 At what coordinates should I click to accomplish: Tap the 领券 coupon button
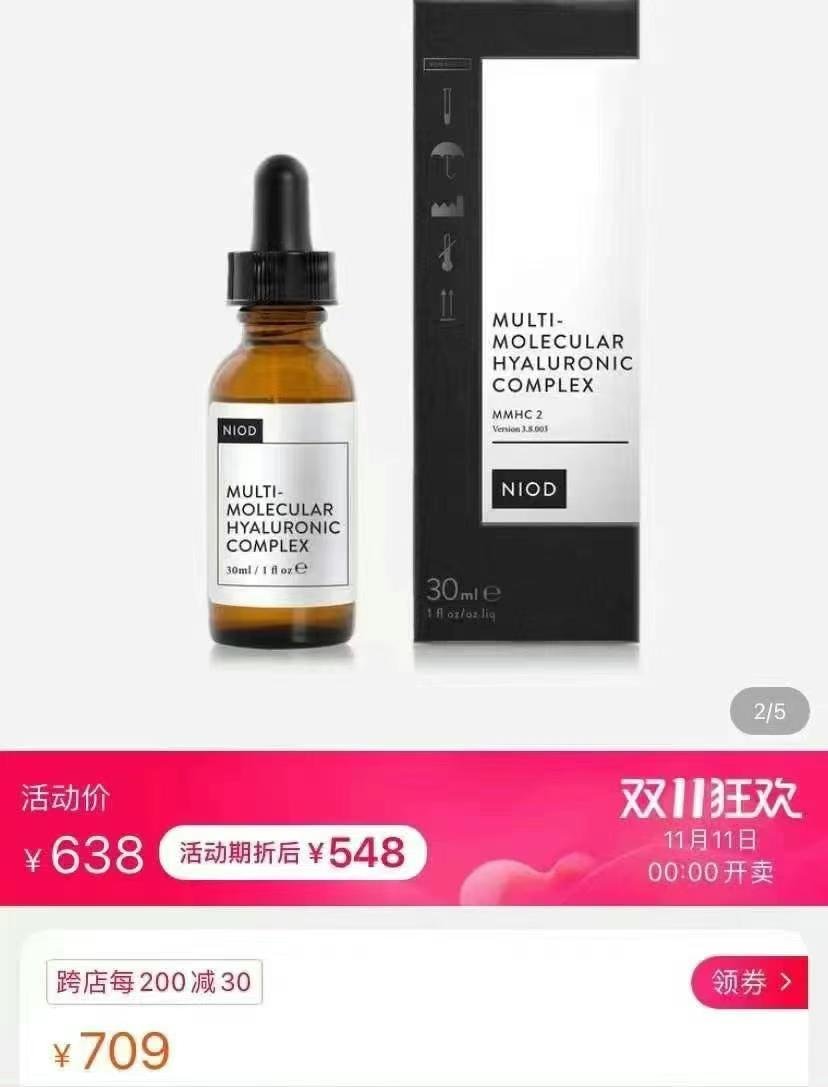(750, 982)
